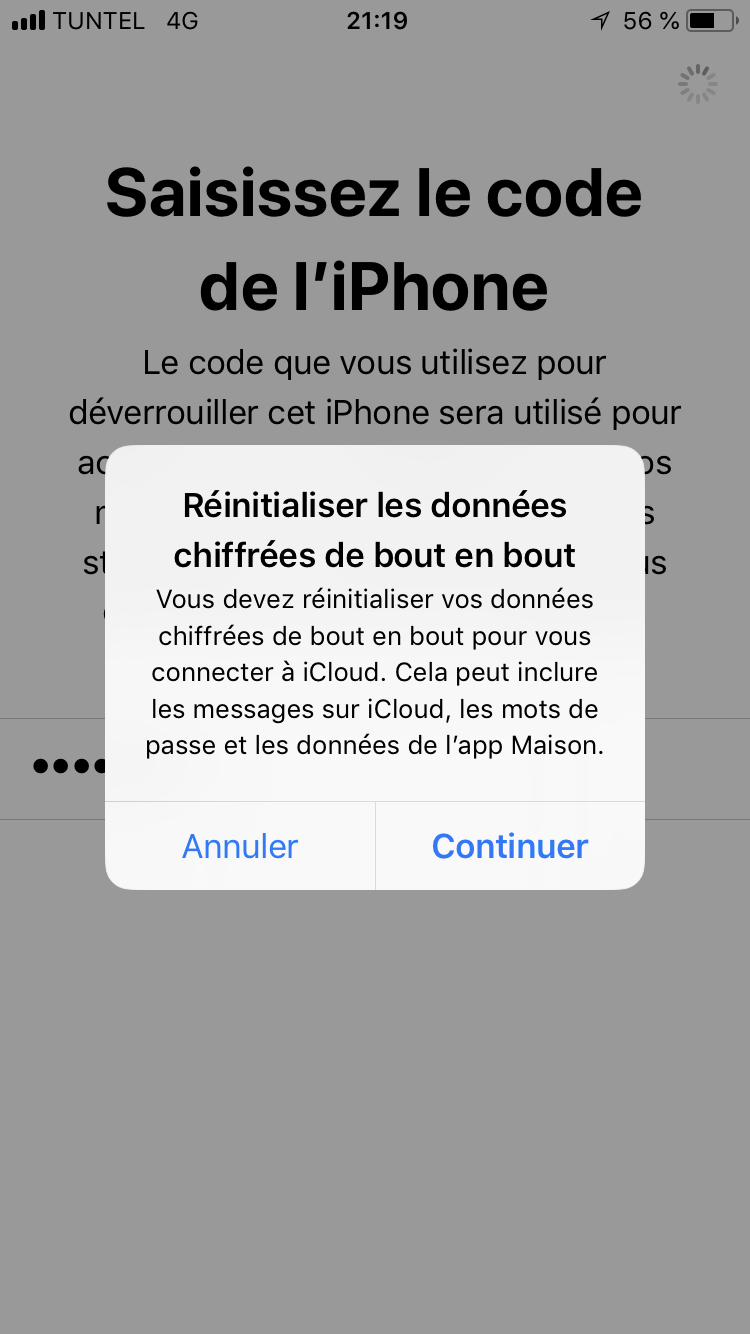Image resolution: width=750 pixels, height=1334 pixels.
Task: Tap the loading spinner indicator
Action: point(697,84)
